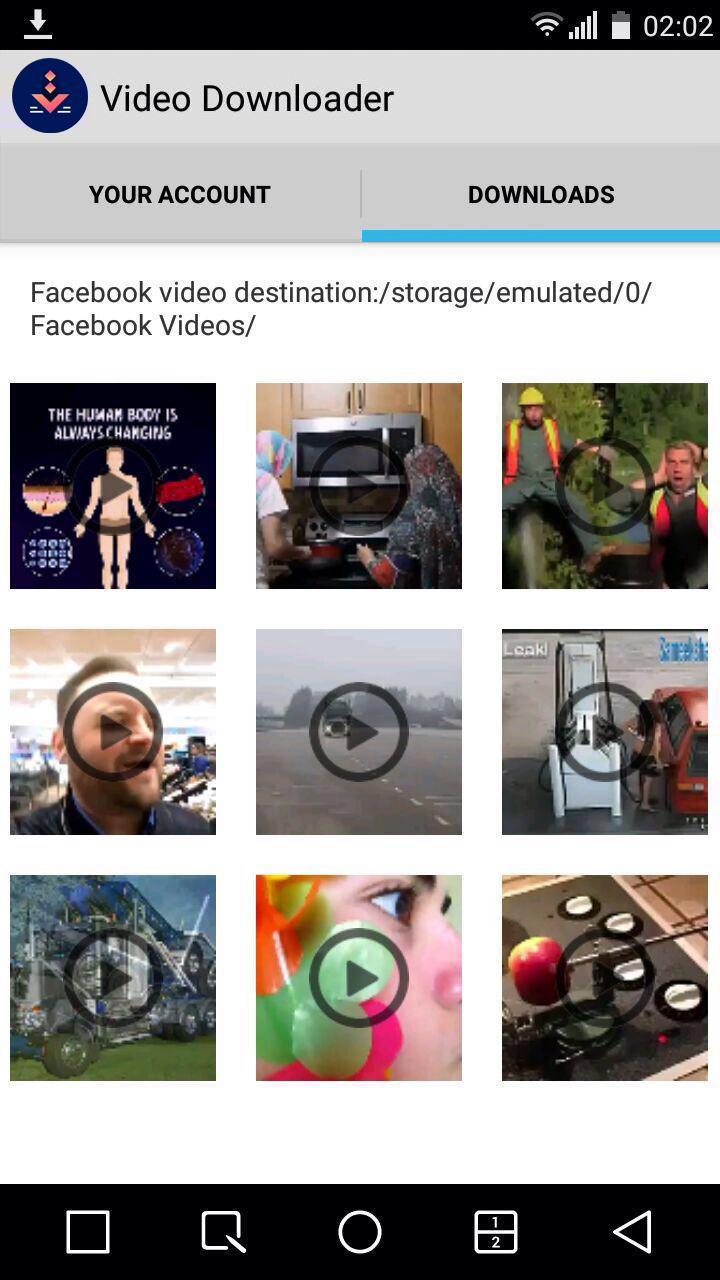Go to the home screen
This screenshot has height=1280, width=720.
click(360, 1232)
